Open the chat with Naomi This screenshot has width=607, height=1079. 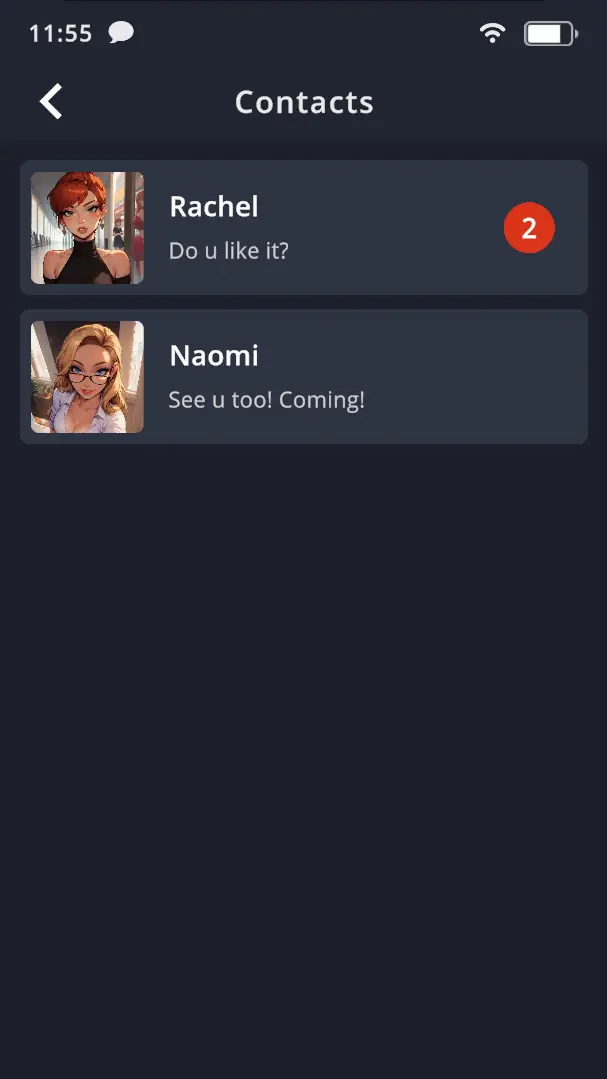[303, 377]
